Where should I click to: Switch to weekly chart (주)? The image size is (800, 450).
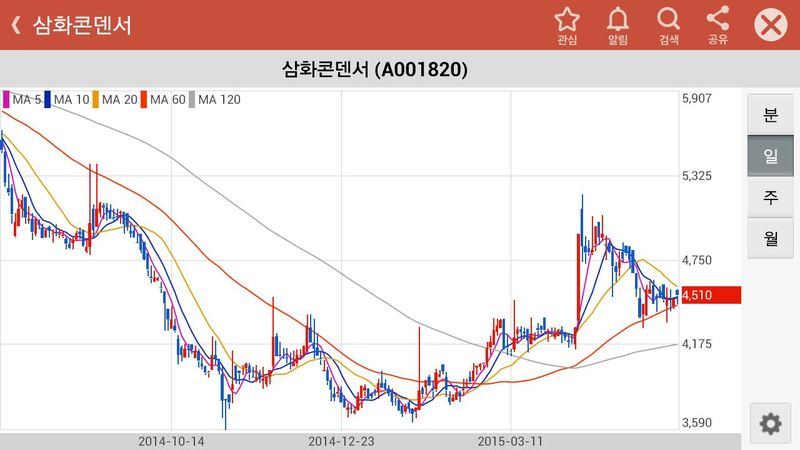[770, 196]
